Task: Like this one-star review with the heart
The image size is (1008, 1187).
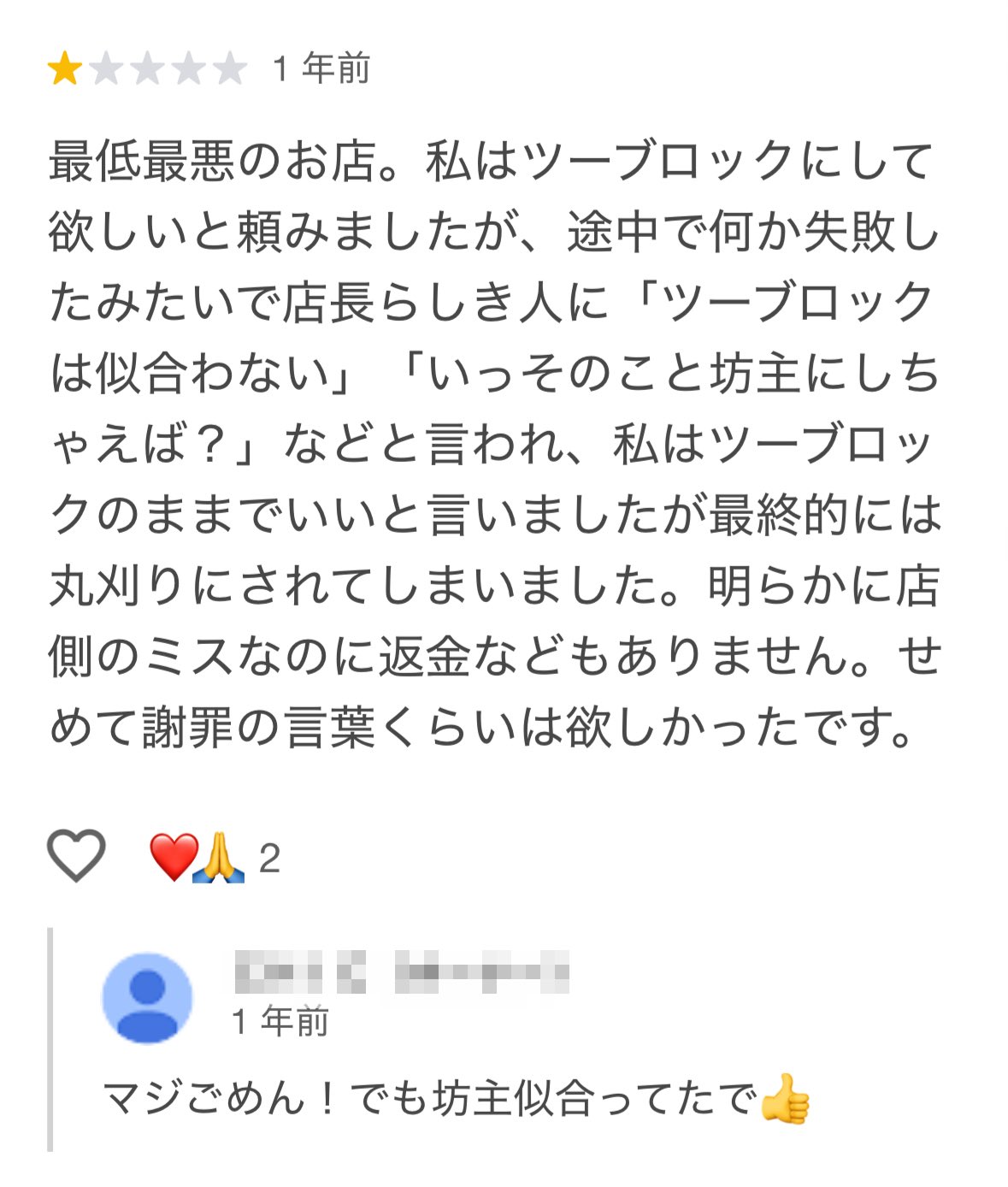Action: 76,855
